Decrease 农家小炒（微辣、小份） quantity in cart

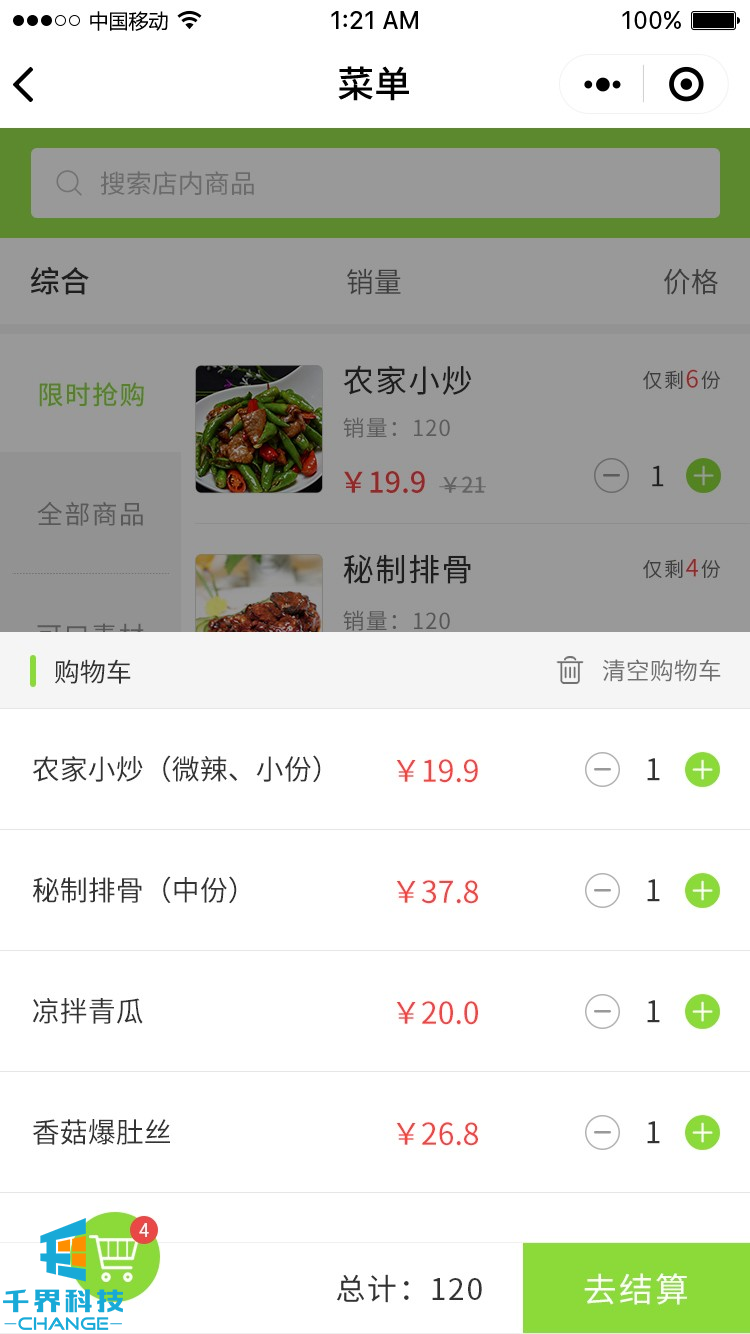pyautogui.click(x=602, y=770)
